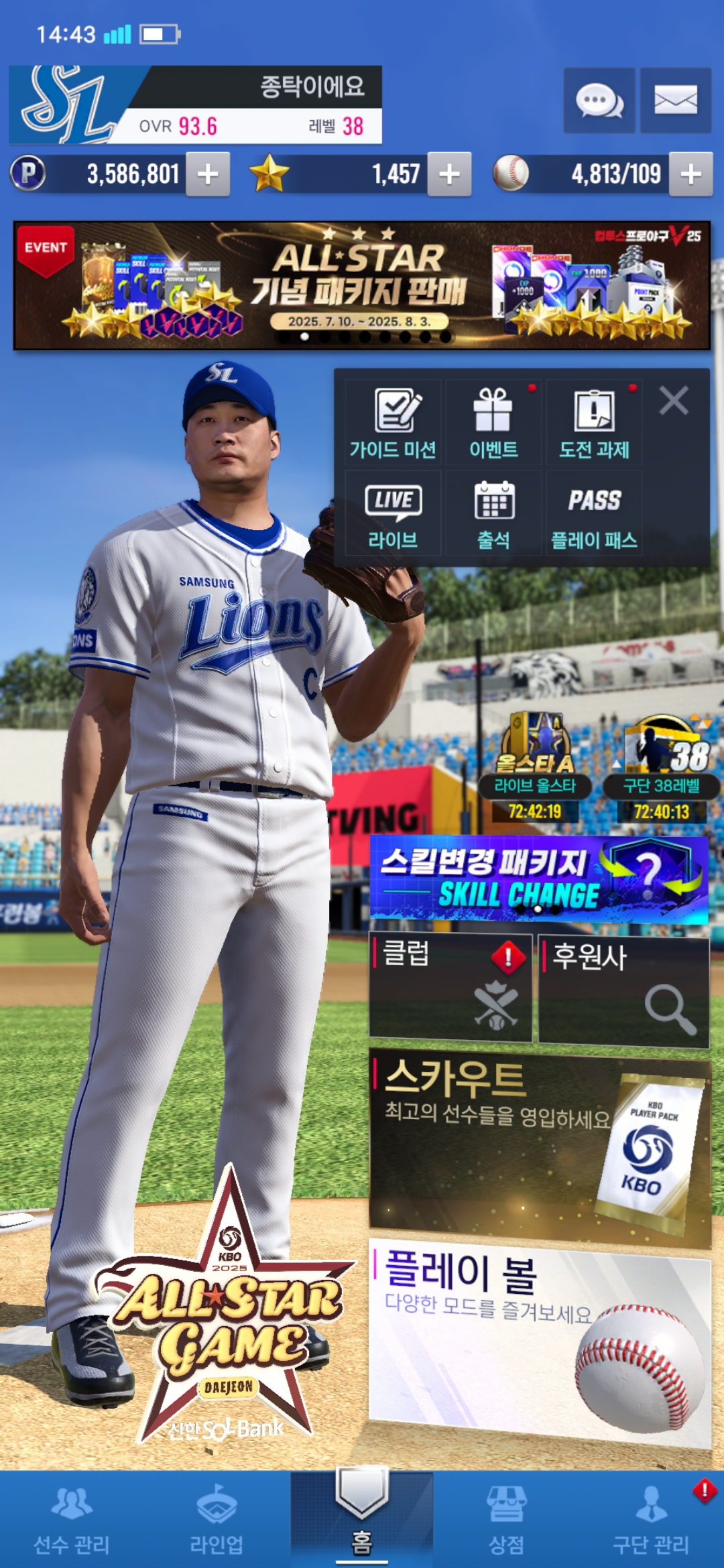Open 가이드 미션 from the quick menu
724x1568 pixels.
coord(393,423)
